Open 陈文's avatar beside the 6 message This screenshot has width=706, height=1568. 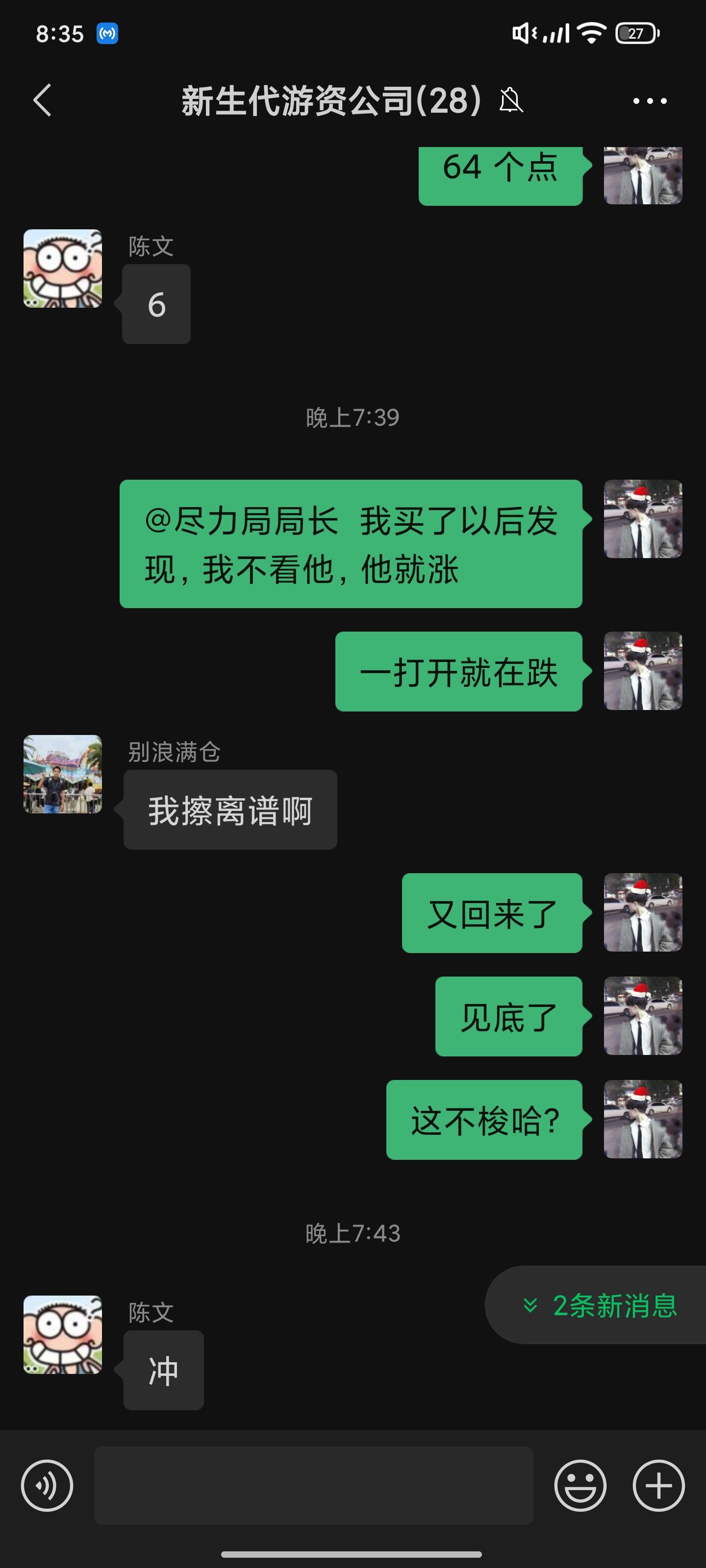click(63, 269)
